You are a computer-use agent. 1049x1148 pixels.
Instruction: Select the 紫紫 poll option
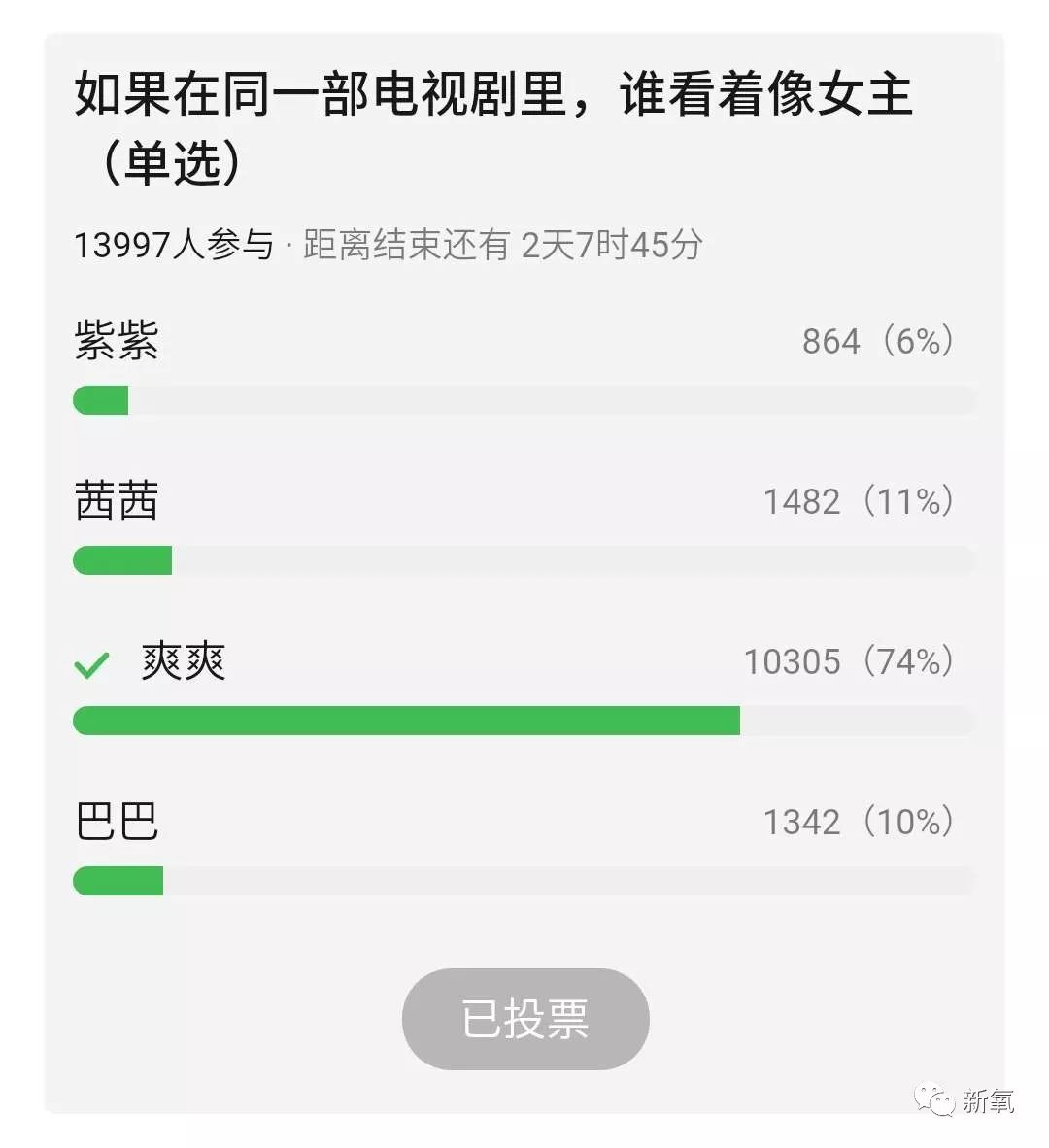point(117,342)
